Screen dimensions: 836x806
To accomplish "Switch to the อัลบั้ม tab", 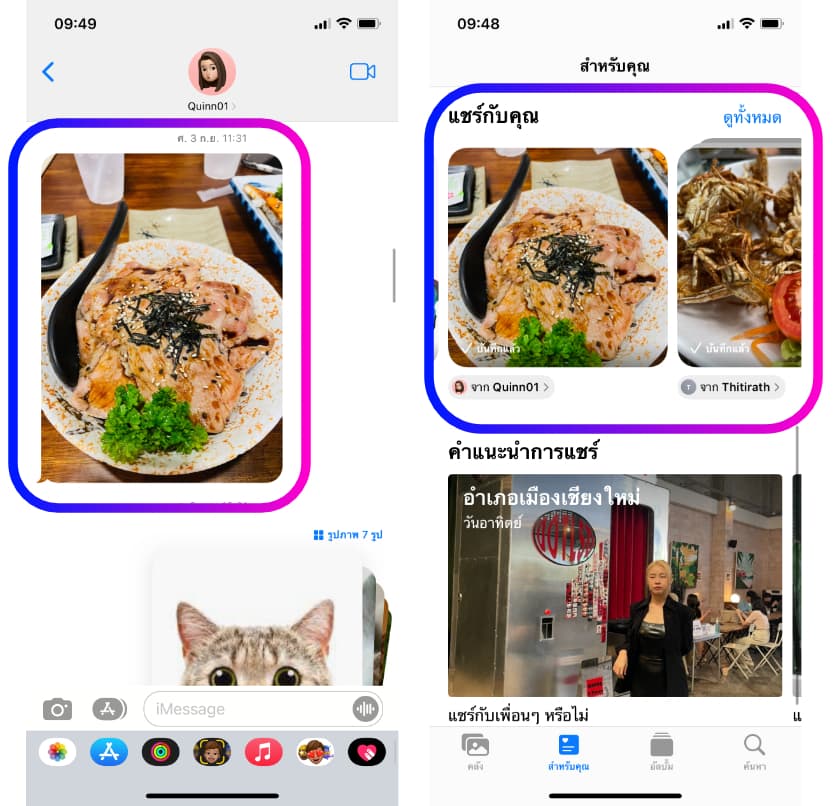I will click(x=661, y=752).
